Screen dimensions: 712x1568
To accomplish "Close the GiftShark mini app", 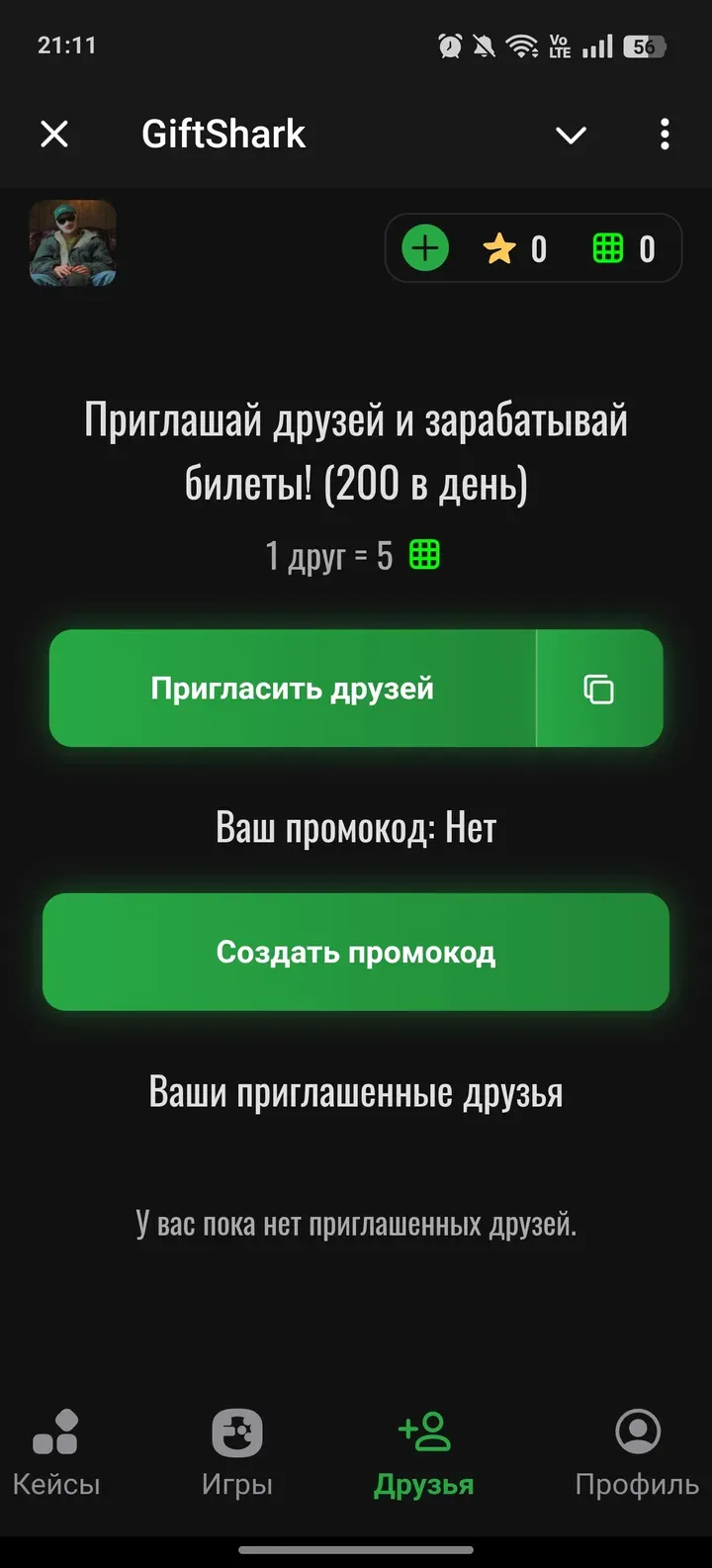I will [x=54, y=134].
